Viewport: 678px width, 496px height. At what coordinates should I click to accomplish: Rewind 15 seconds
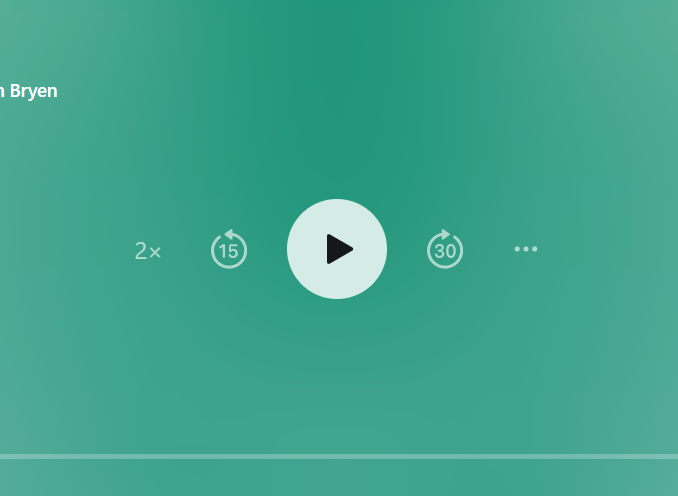[x=229, y=250]
